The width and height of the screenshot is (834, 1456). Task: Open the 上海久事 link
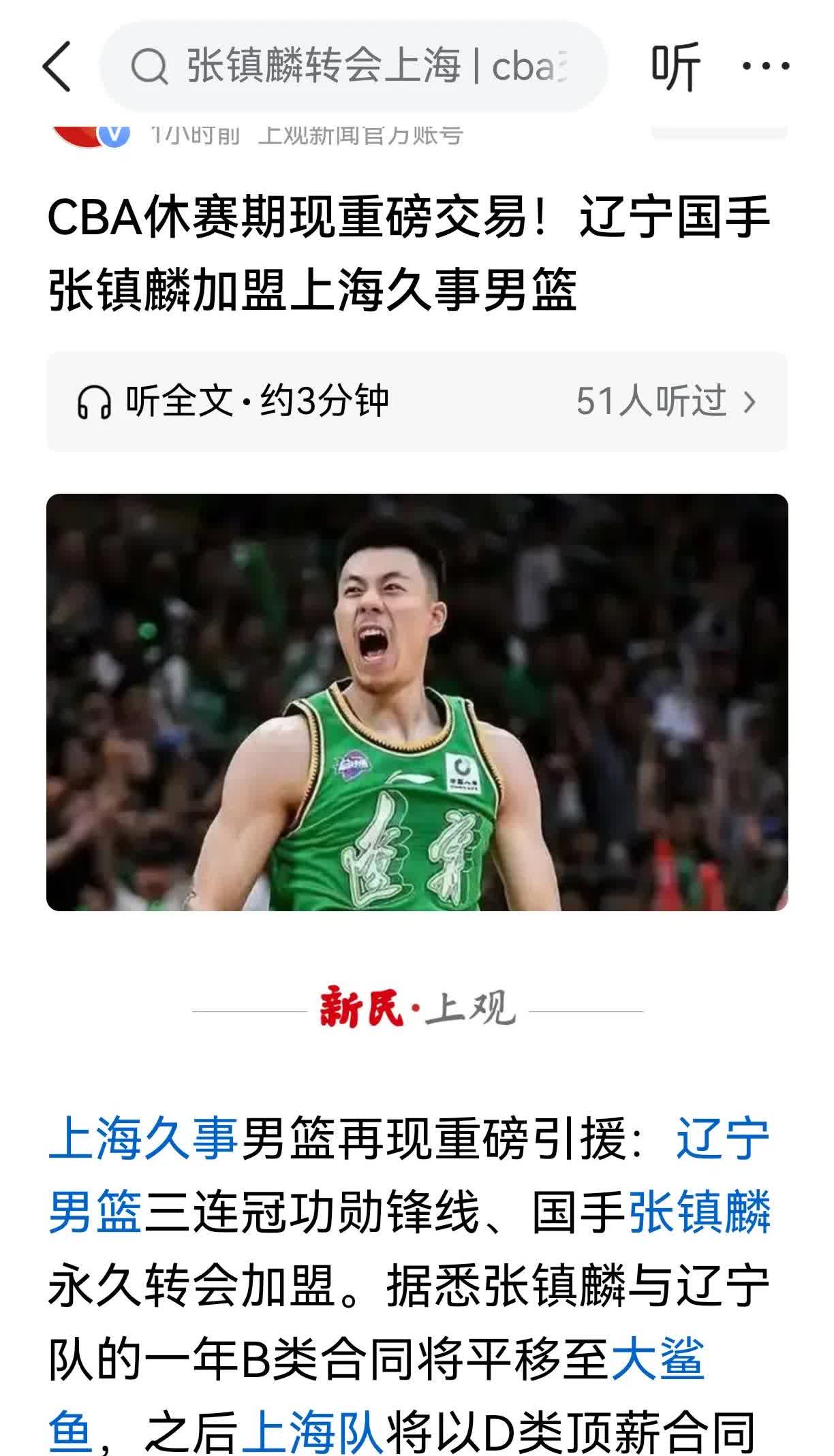(143, 1138)
